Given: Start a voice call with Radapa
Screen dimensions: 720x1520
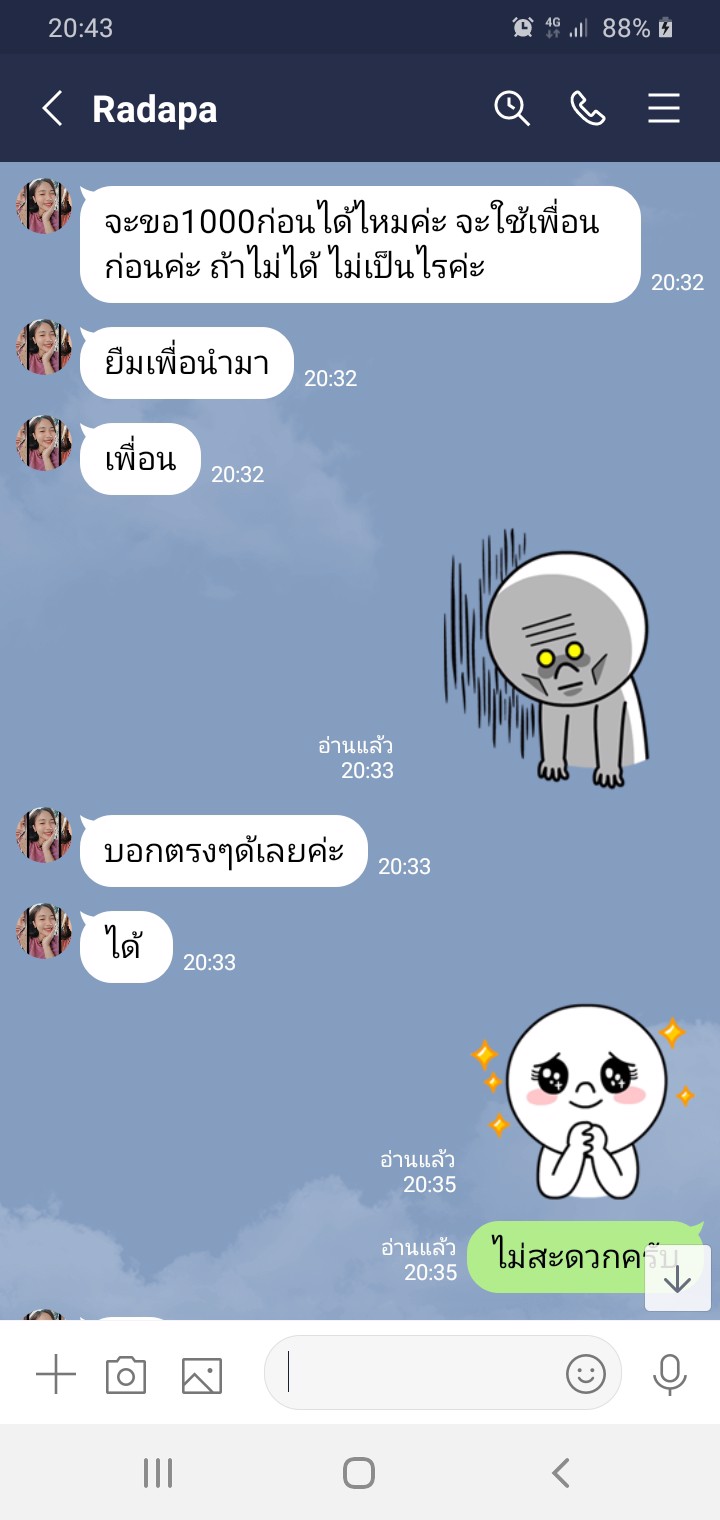Looking at the screenshot, I should pyautogui.click(x=587, y=109).
